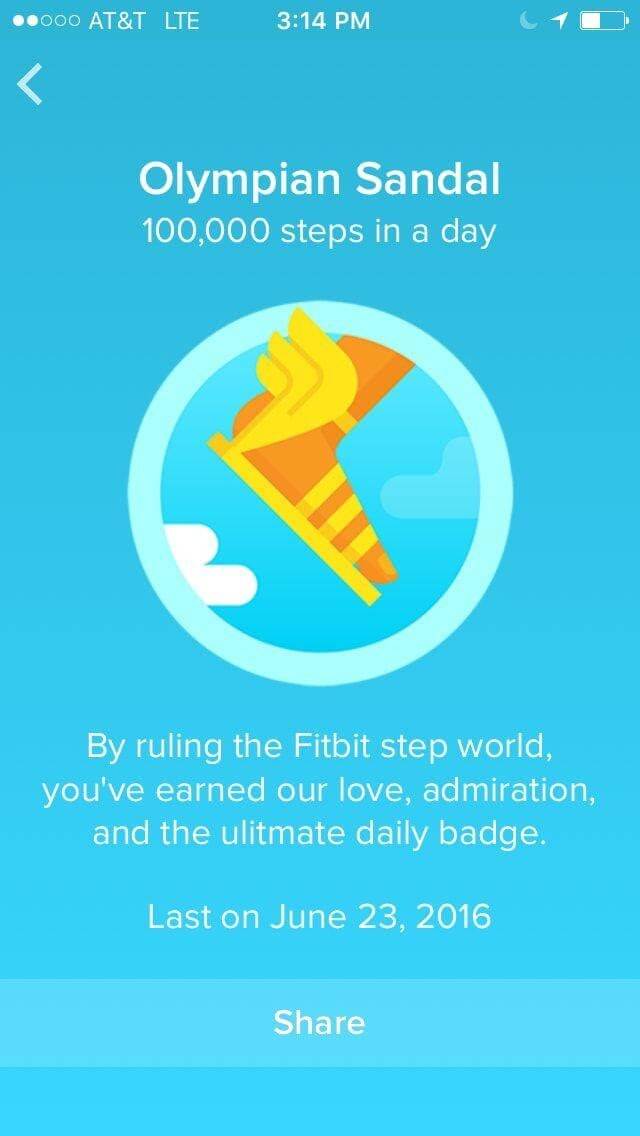Go back using the arrow
Image resolution: width=640 pixels, height=1136 pixels.
[x=31, y=84]
